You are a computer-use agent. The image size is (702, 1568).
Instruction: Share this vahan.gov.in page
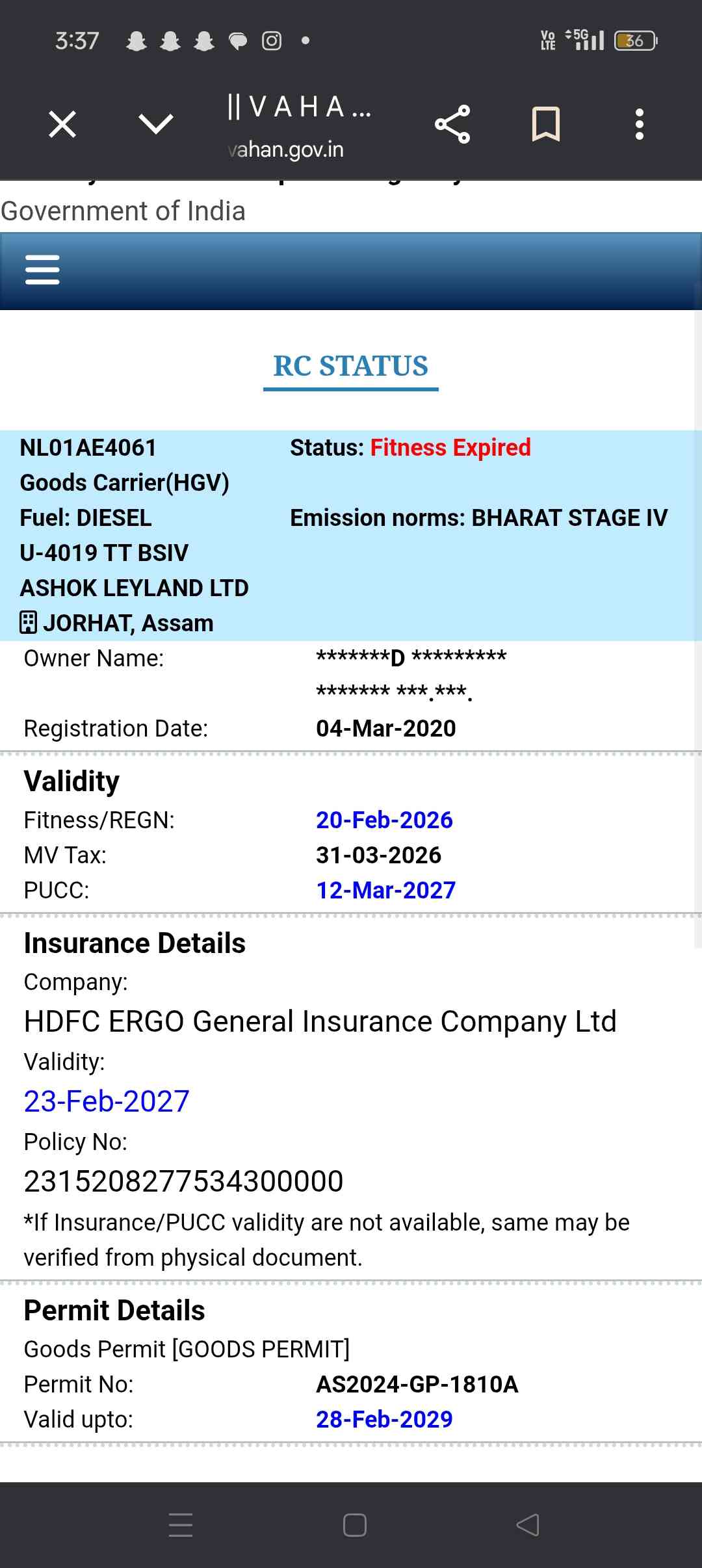point(452,124)
